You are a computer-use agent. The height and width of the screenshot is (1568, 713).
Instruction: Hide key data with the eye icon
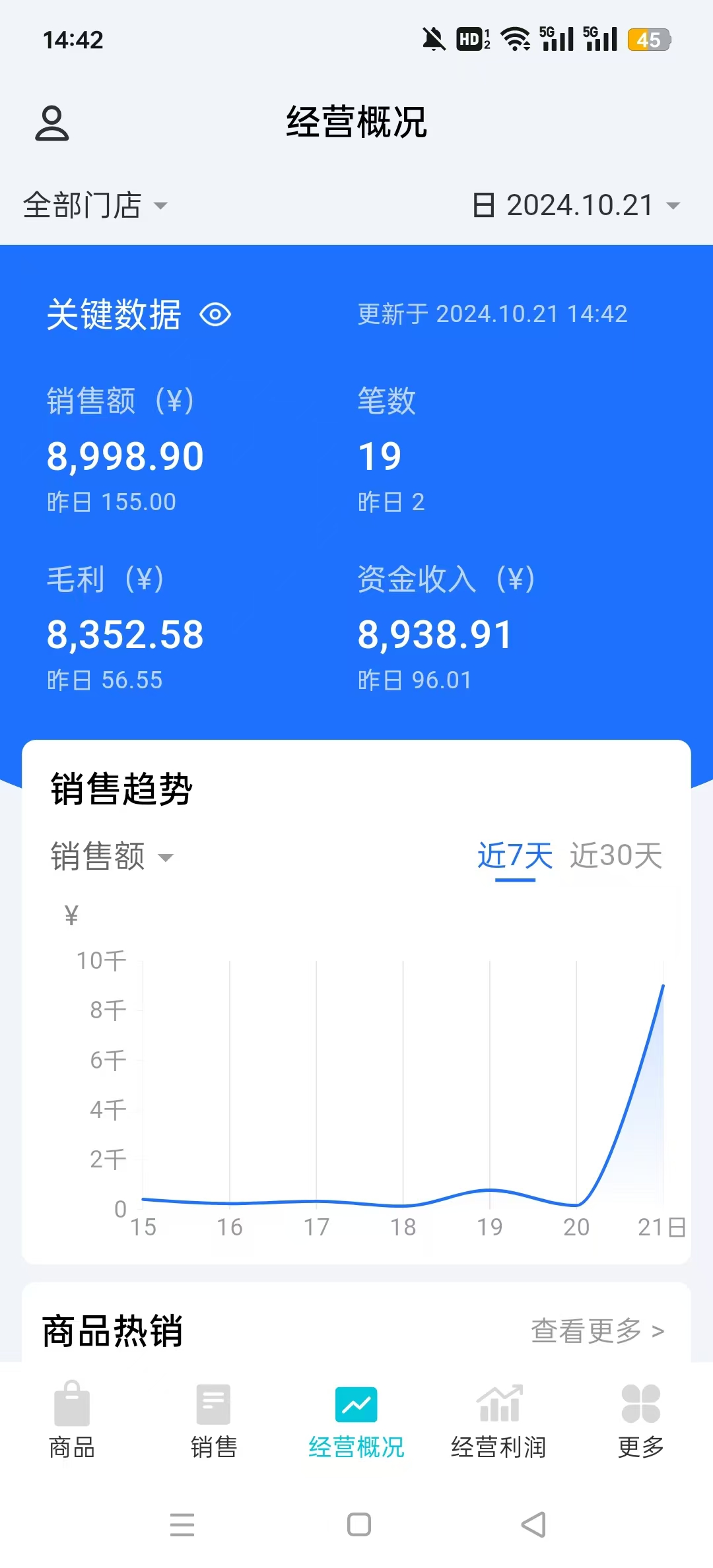click(x=215, y=315)
